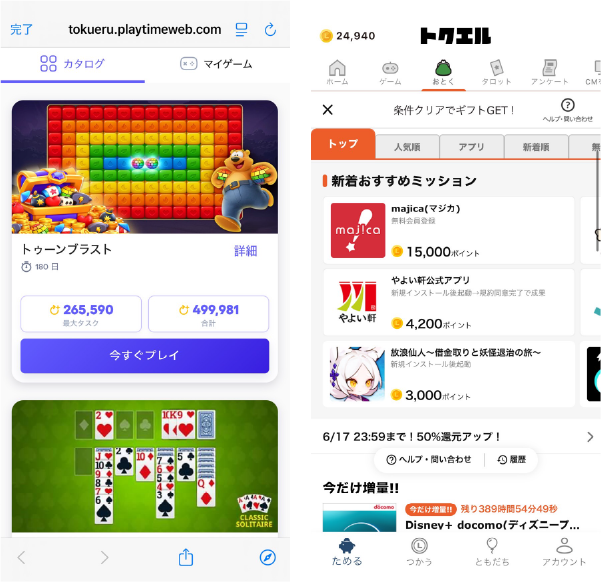601x582 pixels.
Task: Sort missions by 人気順
Action: coord(407,146)
